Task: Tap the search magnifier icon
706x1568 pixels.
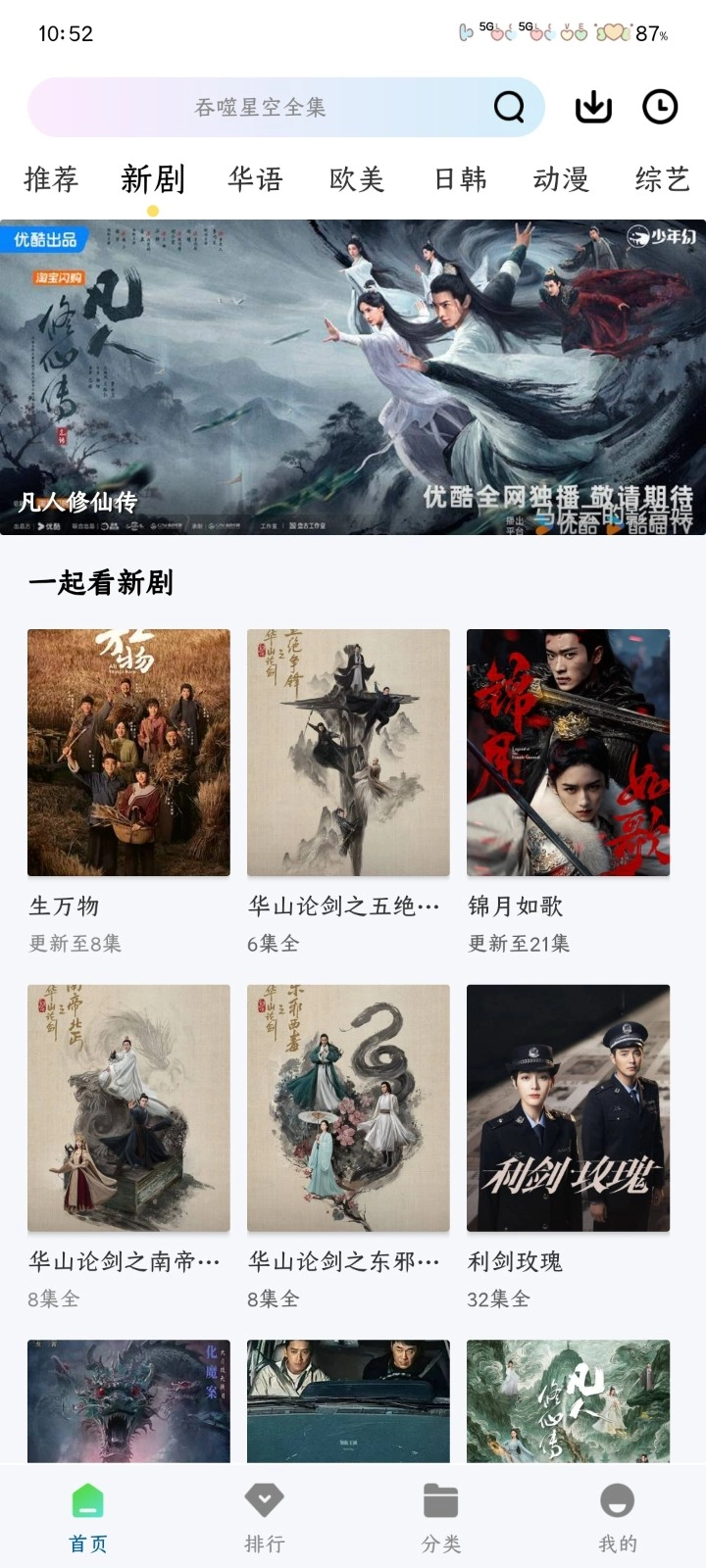Action: coord(509,107)
